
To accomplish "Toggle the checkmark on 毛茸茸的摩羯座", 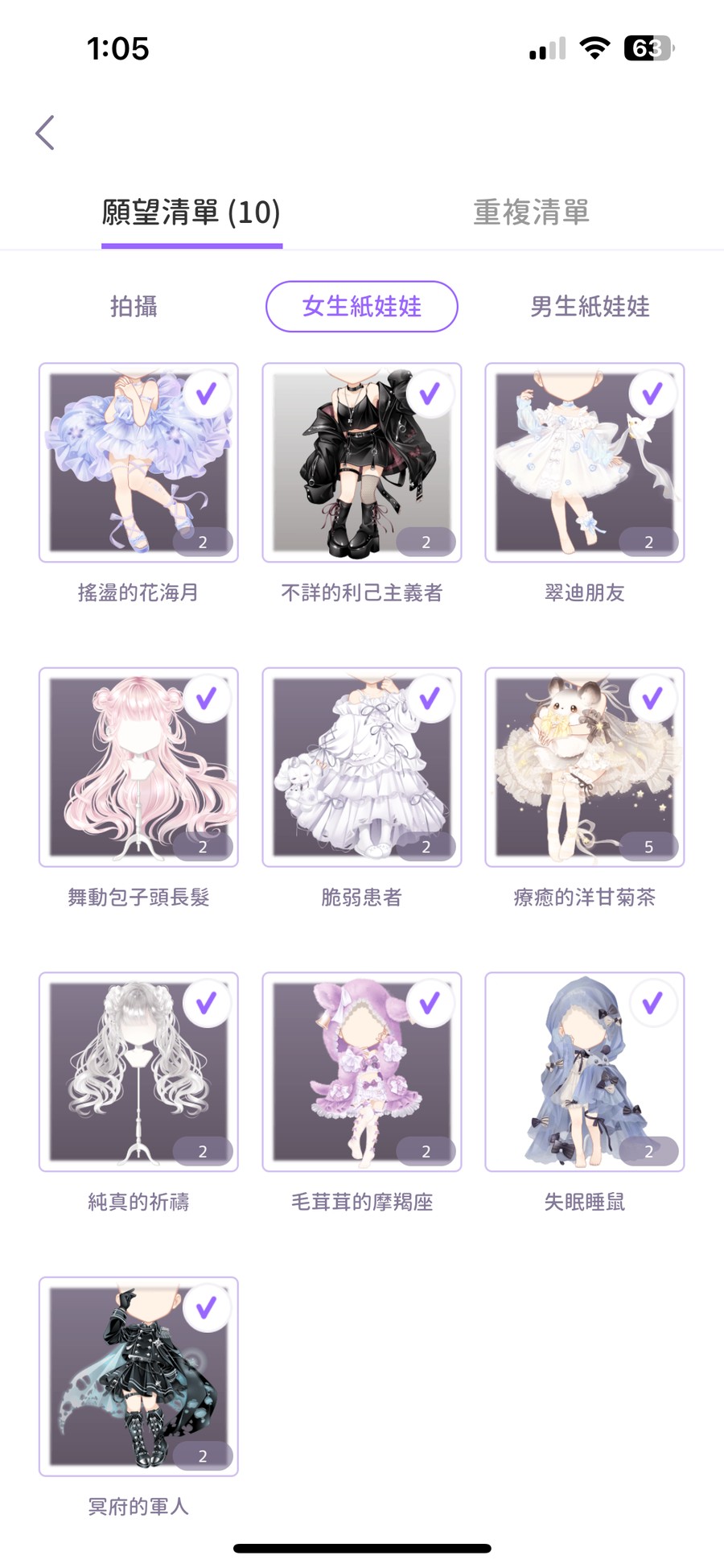I will pos(430,1003).
